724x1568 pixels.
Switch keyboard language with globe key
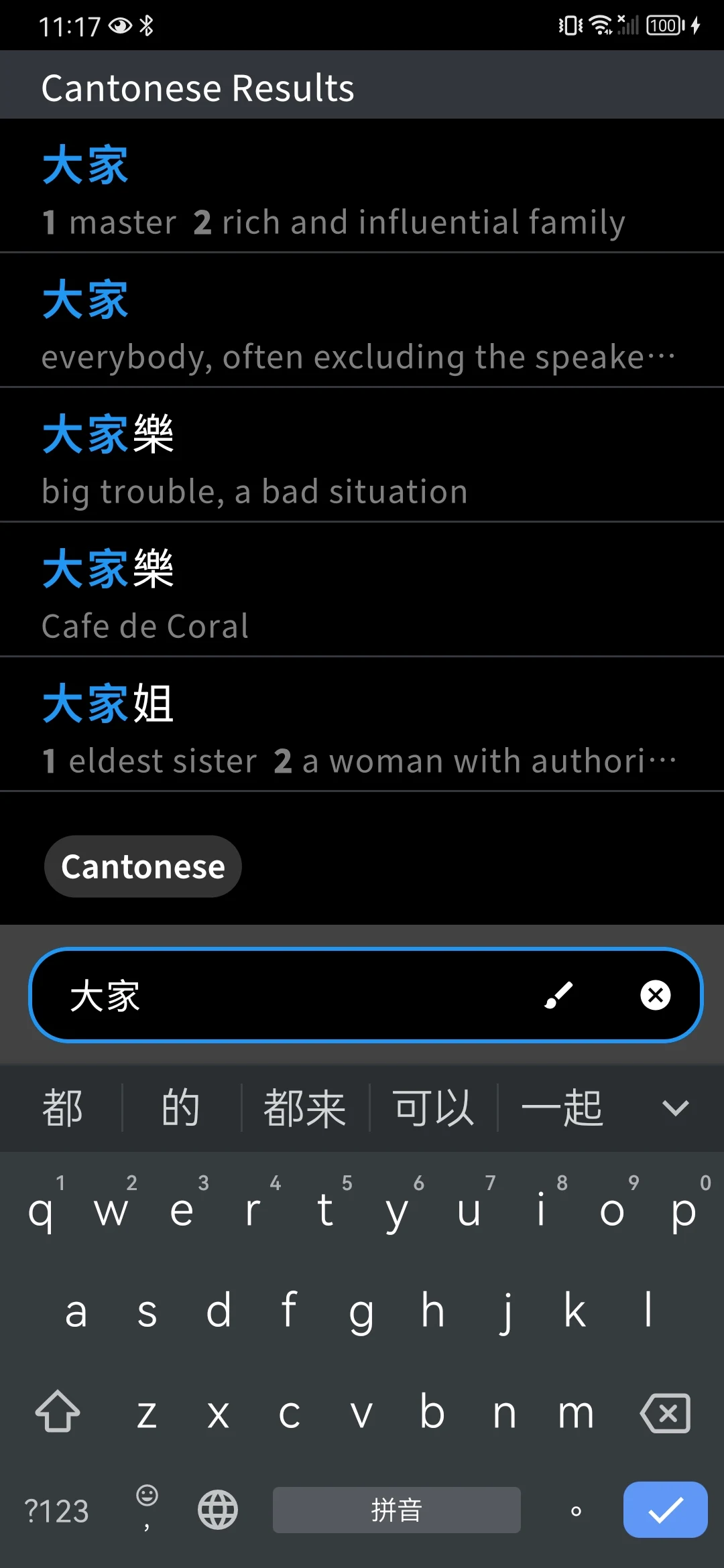pos(218,1510)
